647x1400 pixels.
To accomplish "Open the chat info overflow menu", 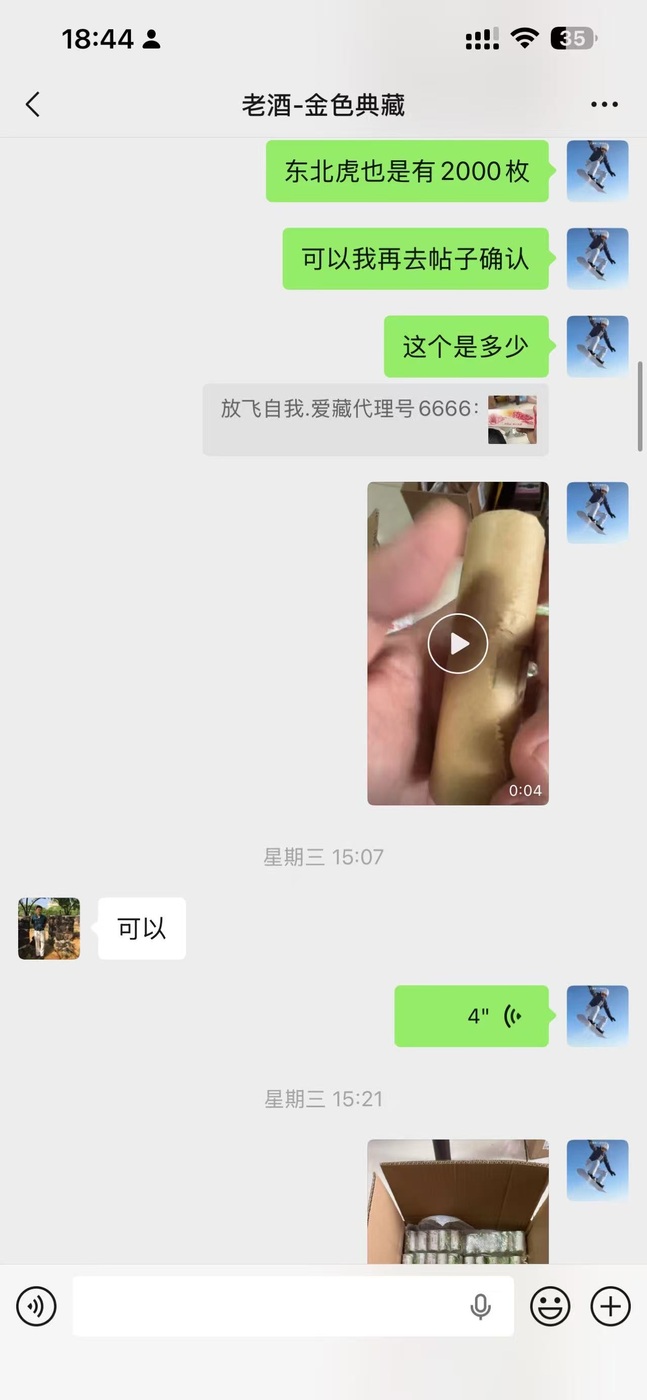I will (604, 105).
